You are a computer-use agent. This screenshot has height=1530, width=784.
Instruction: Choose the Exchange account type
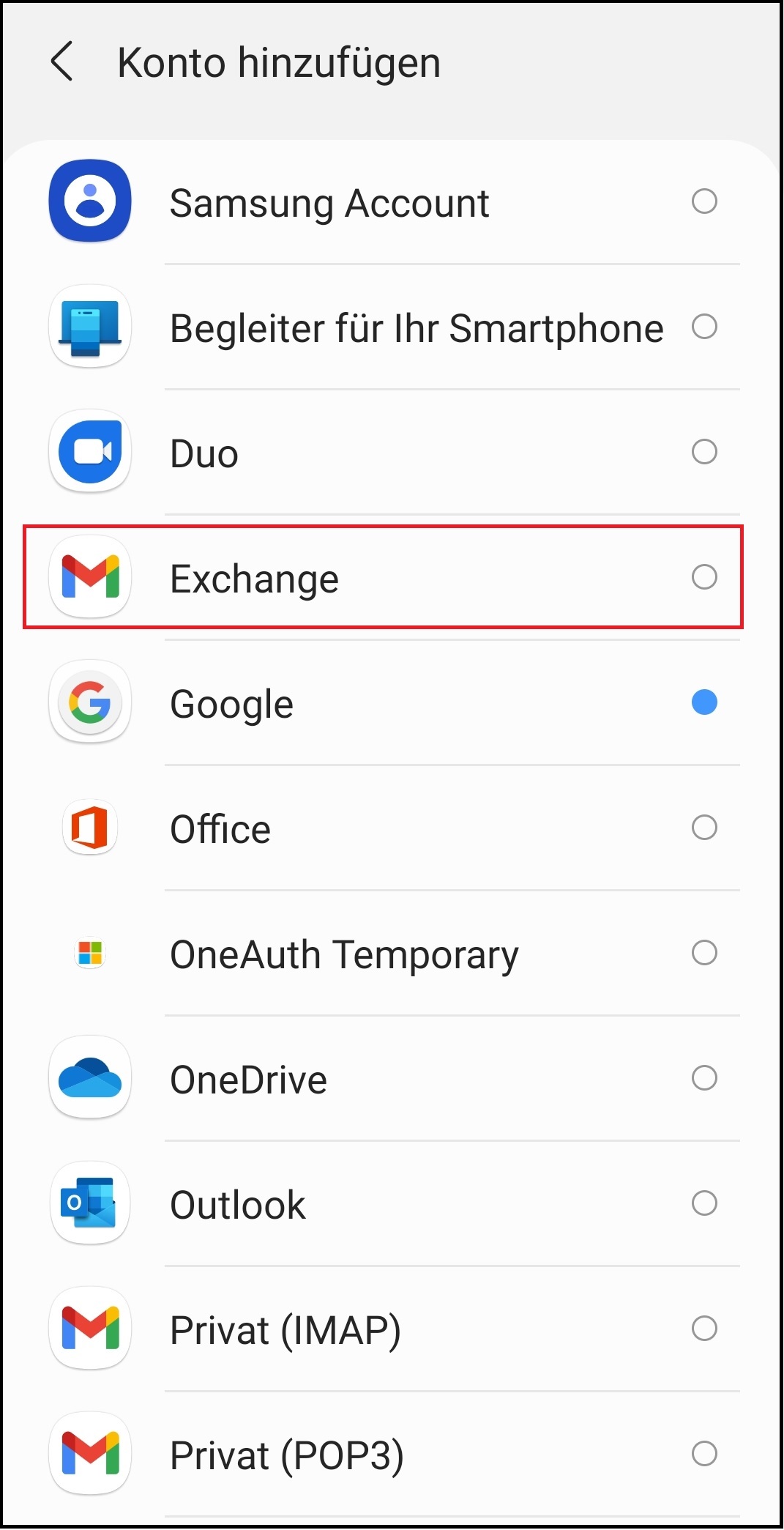[392, 578]
